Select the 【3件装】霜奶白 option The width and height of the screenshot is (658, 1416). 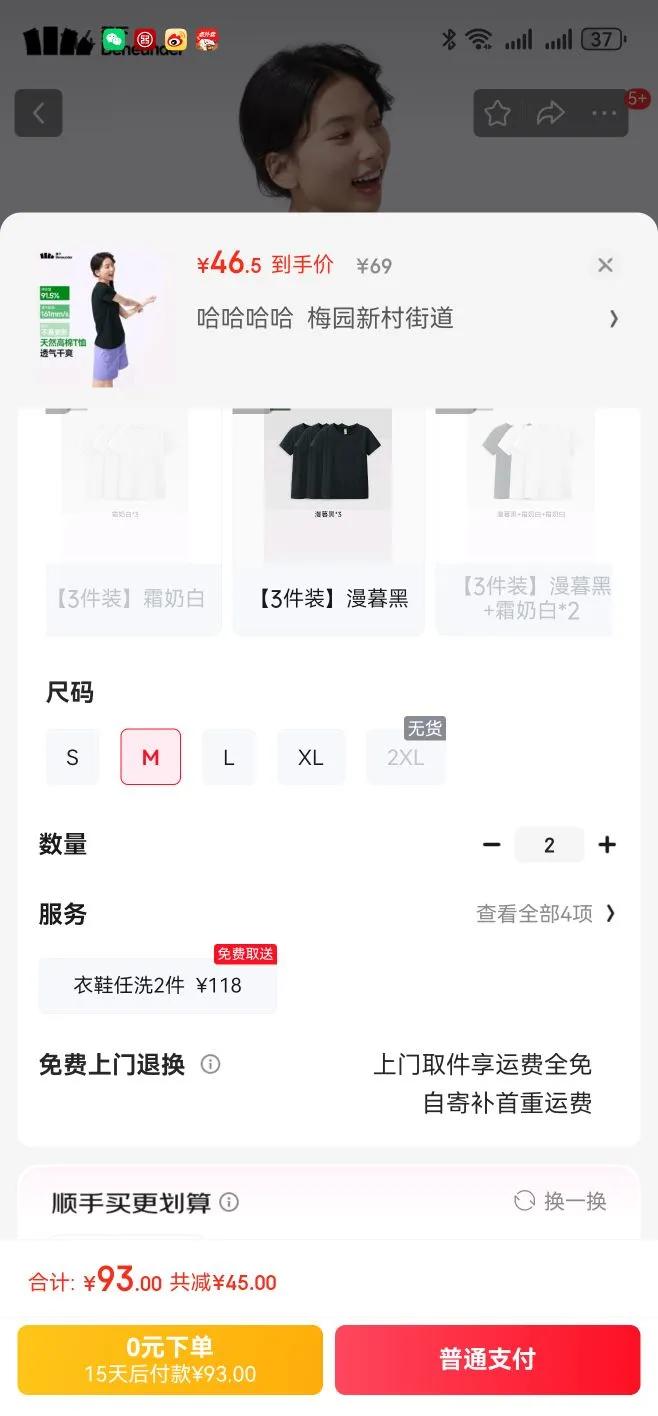pos(132,520)
